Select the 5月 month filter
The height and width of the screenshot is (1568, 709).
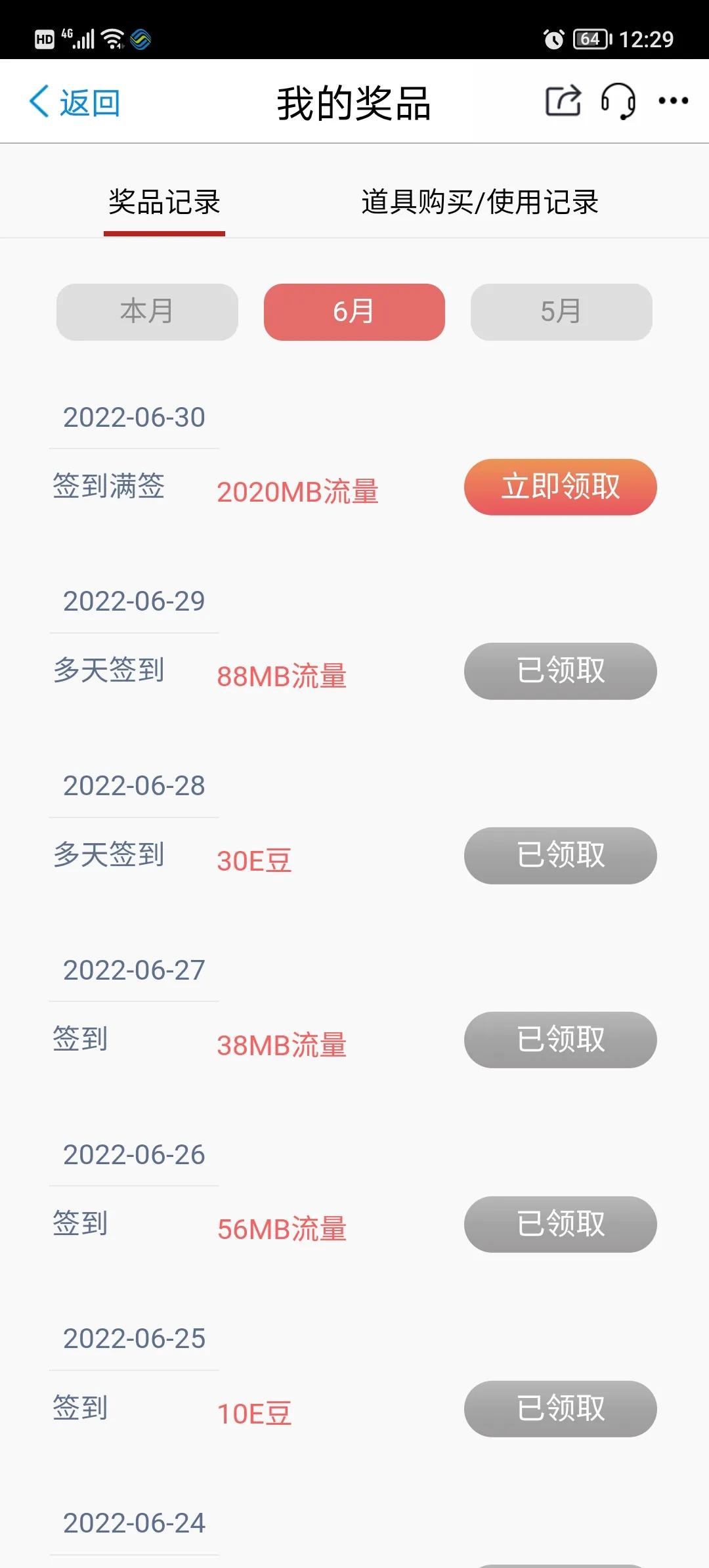coord(561,311)
